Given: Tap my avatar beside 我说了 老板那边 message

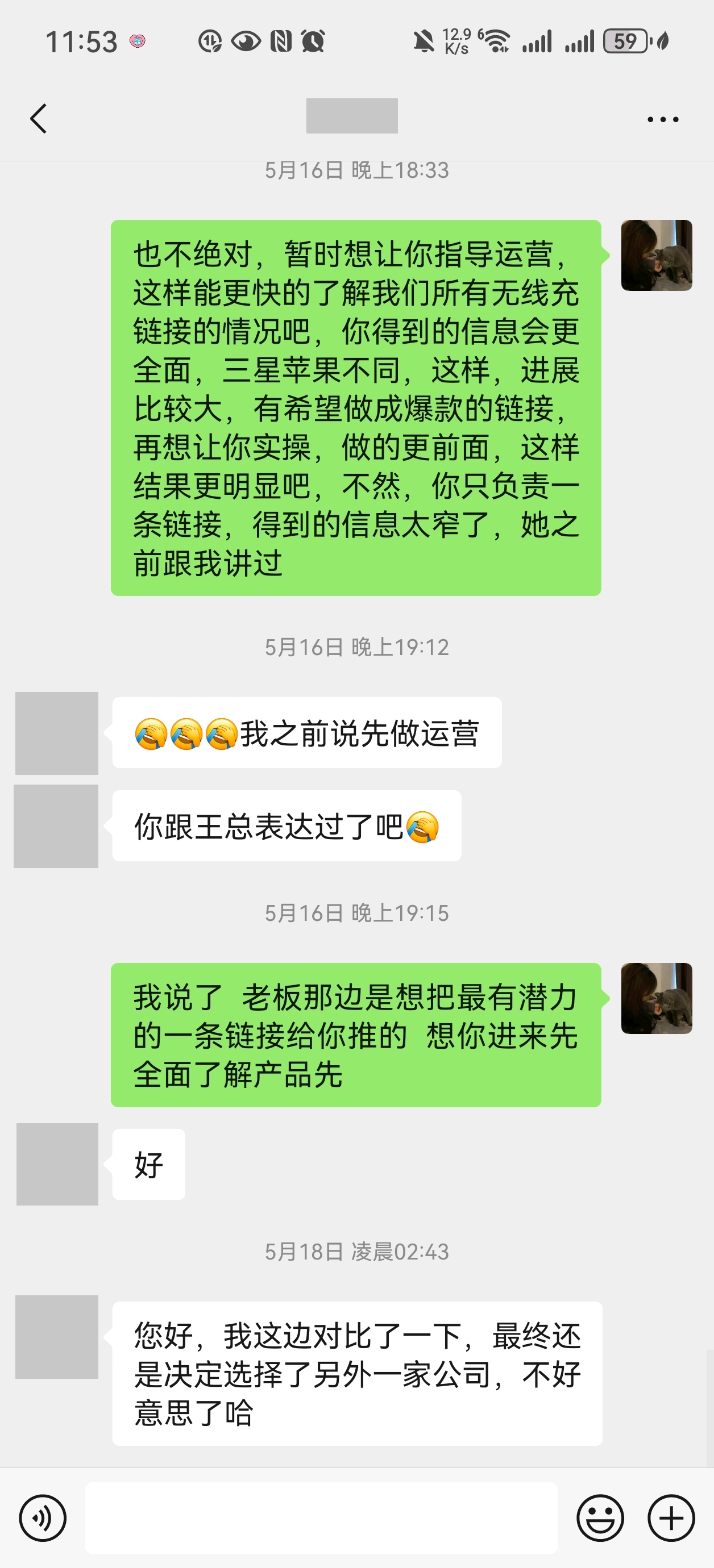Looking at the screenshot, I should click(x=656, y=998).
